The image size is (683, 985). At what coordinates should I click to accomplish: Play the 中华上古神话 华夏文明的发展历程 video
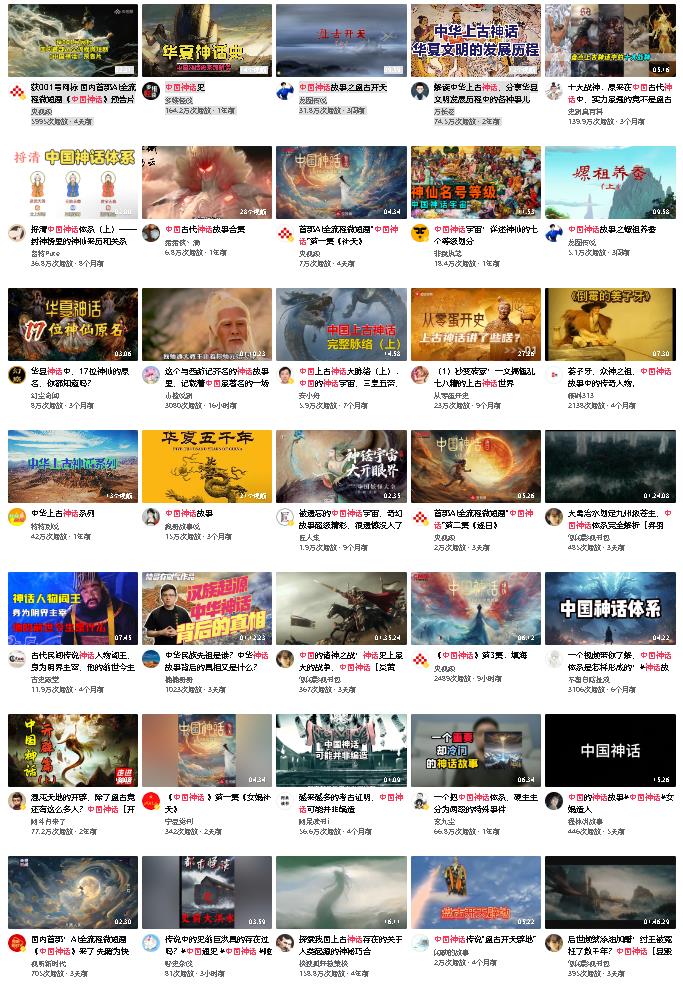(475, 41)
